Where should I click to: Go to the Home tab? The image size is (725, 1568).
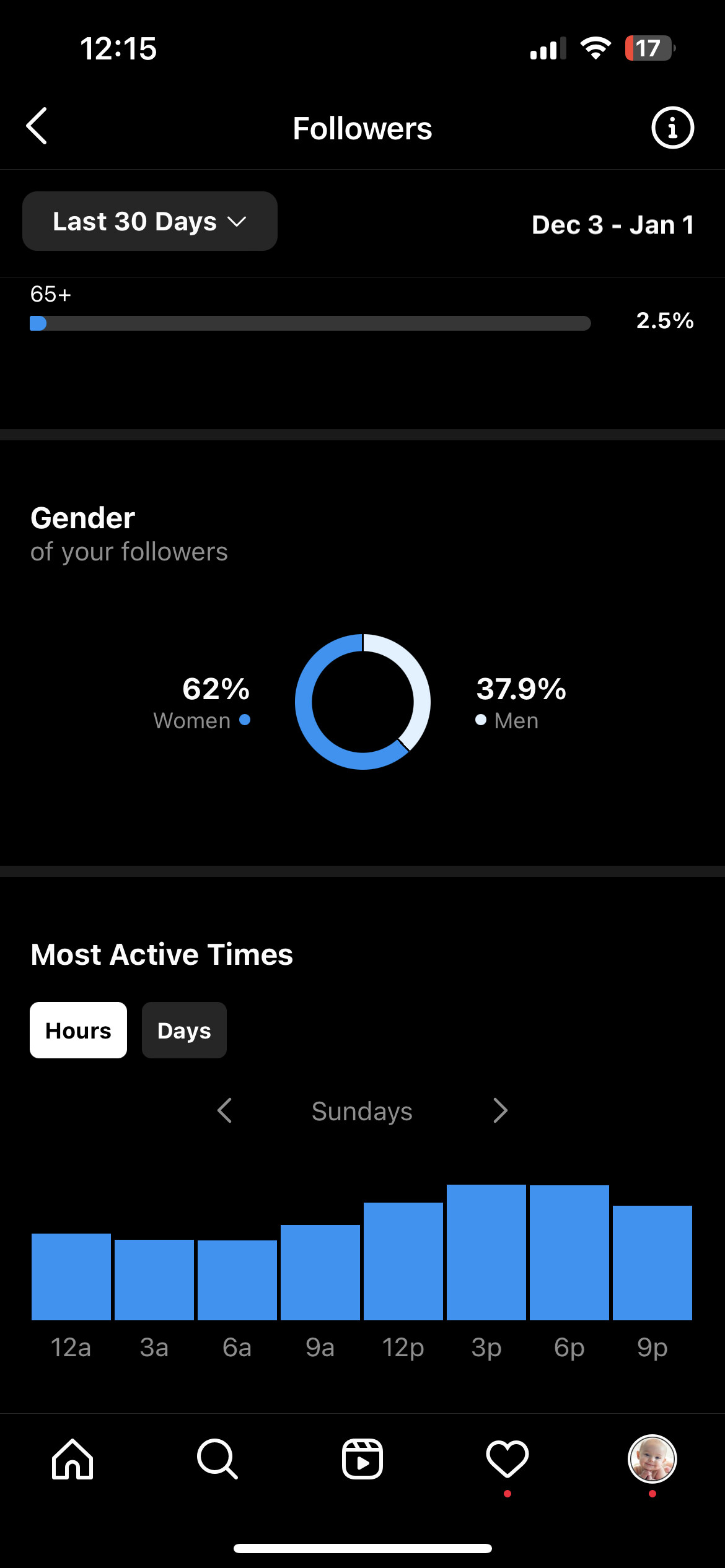(x=72, y=1459)
